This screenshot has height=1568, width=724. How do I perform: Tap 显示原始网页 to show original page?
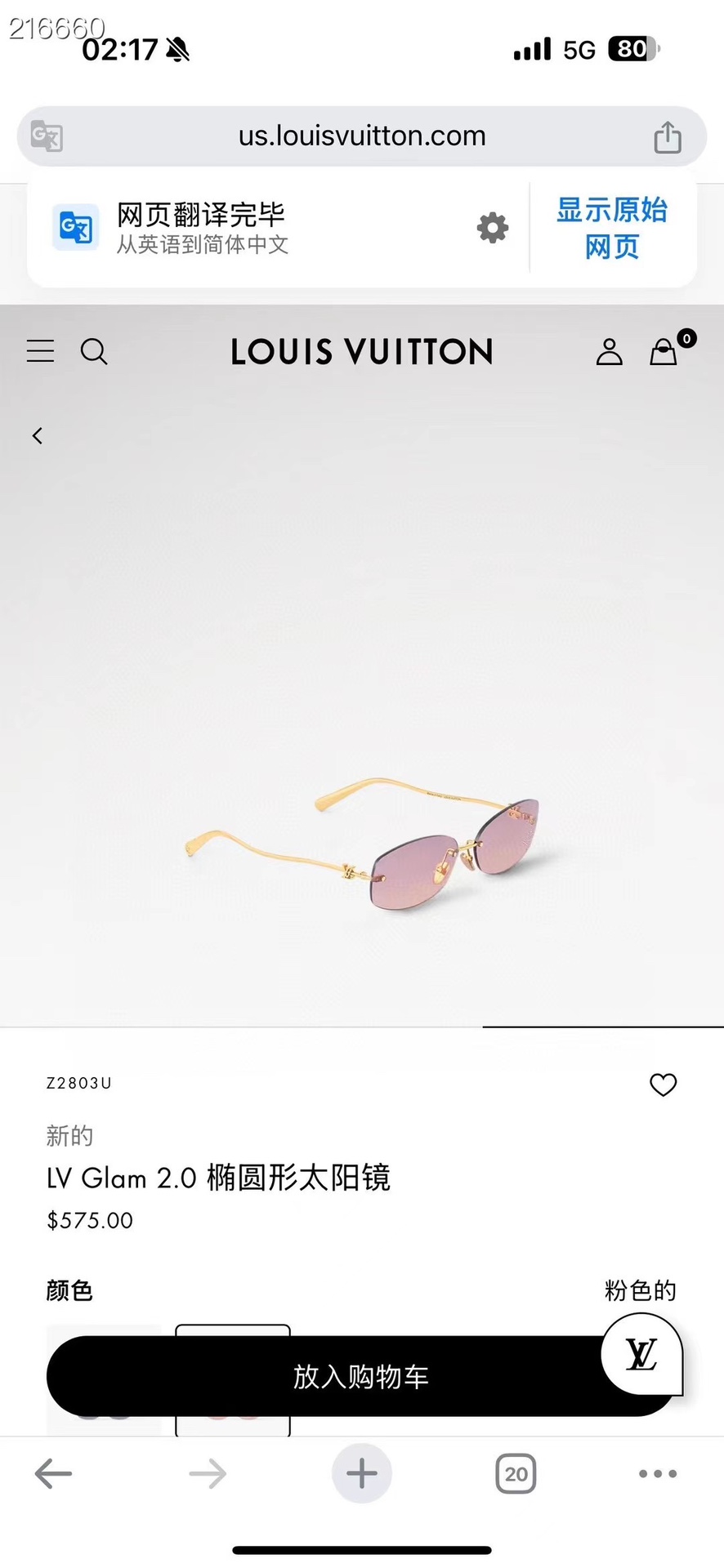point(612,228)
